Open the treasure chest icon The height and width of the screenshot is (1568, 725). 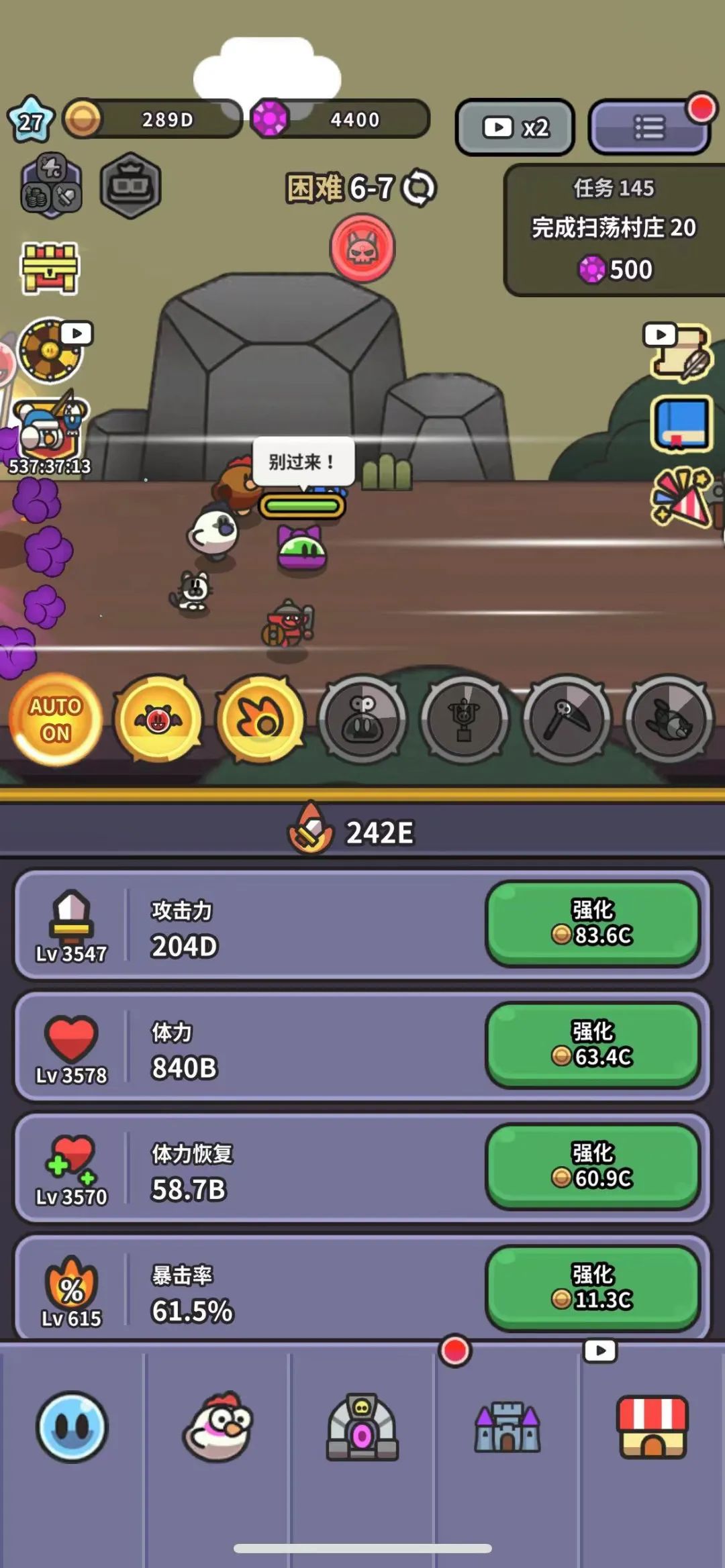click(x=50, y=268)
